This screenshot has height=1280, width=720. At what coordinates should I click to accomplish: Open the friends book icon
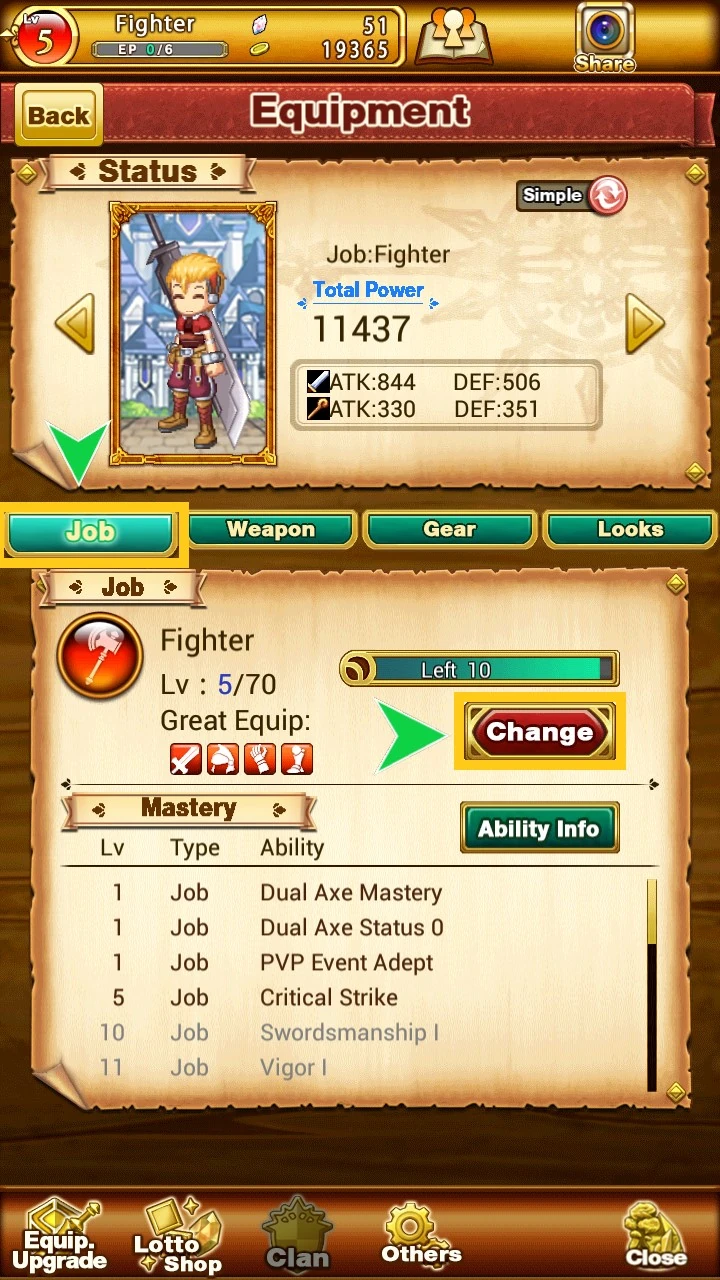pos(453,37)
